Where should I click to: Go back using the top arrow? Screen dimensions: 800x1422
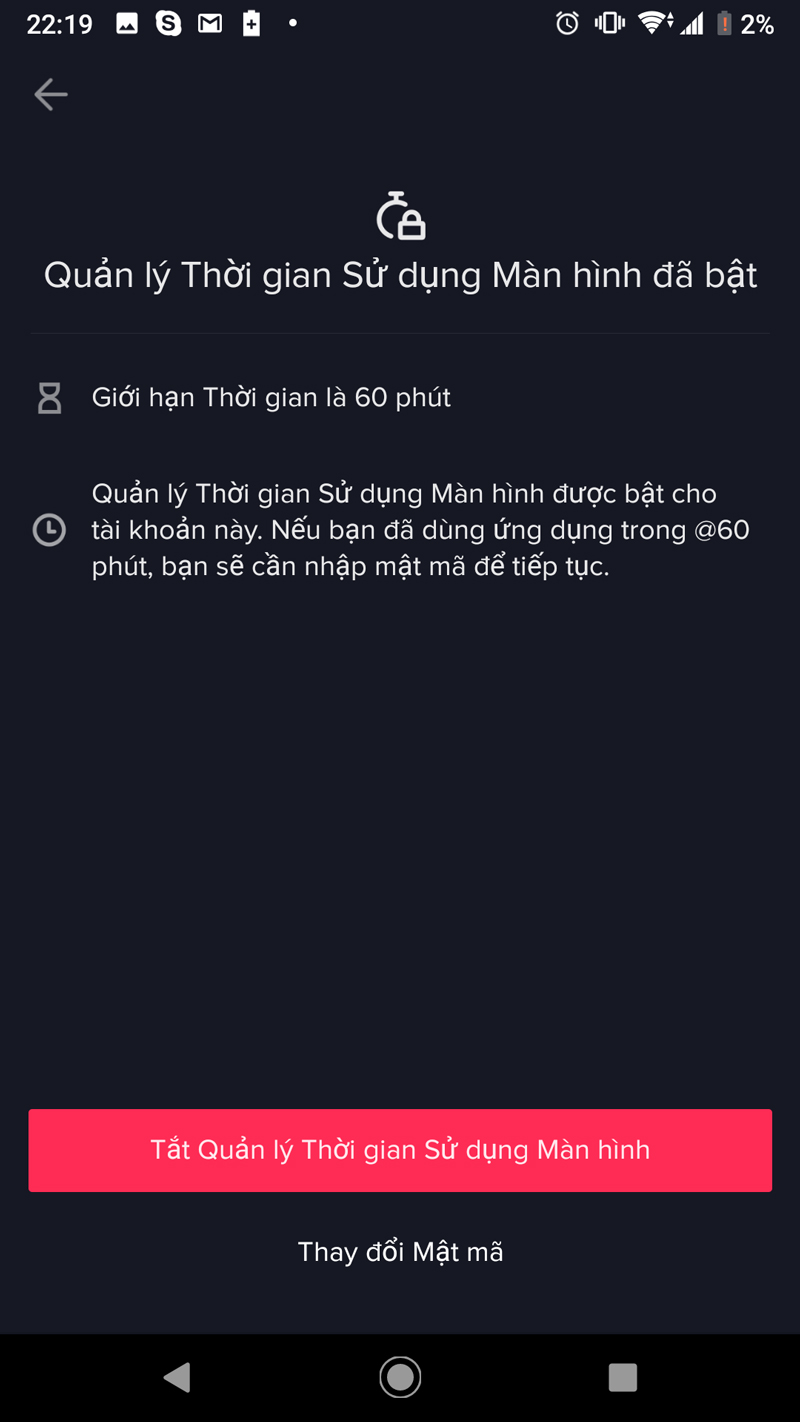coord(50,95)
